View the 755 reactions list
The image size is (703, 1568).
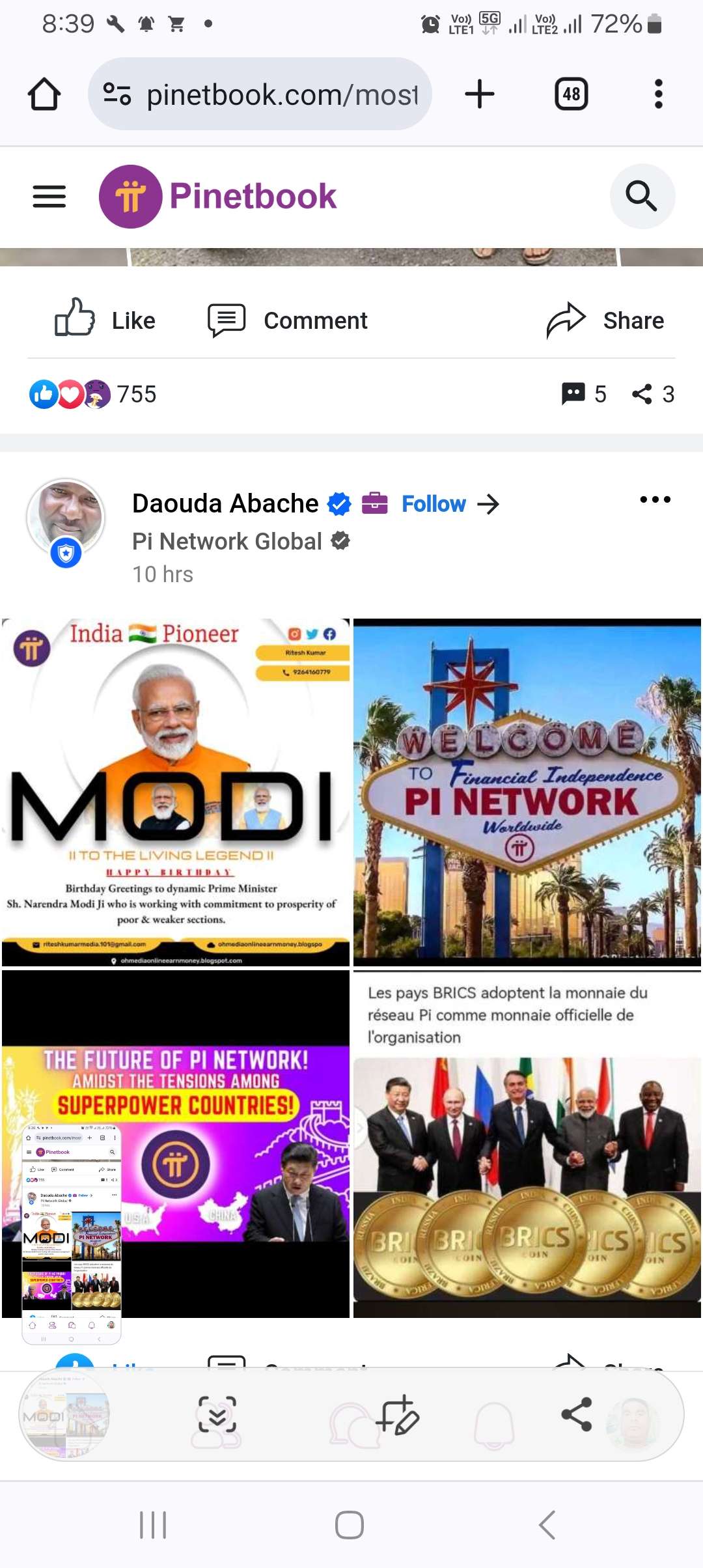click(x=94, y=394)
